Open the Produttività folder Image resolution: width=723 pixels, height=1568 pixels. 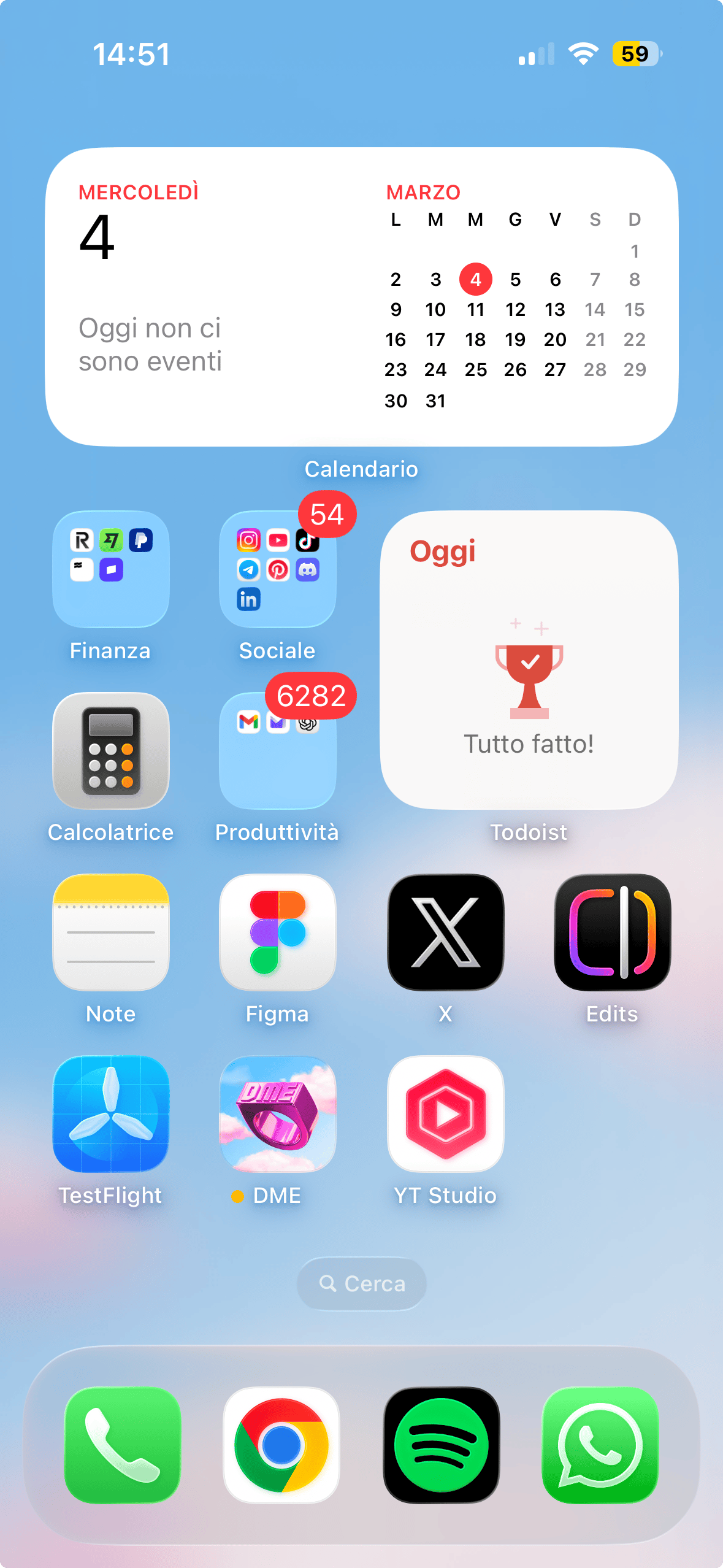pos(278,751)
